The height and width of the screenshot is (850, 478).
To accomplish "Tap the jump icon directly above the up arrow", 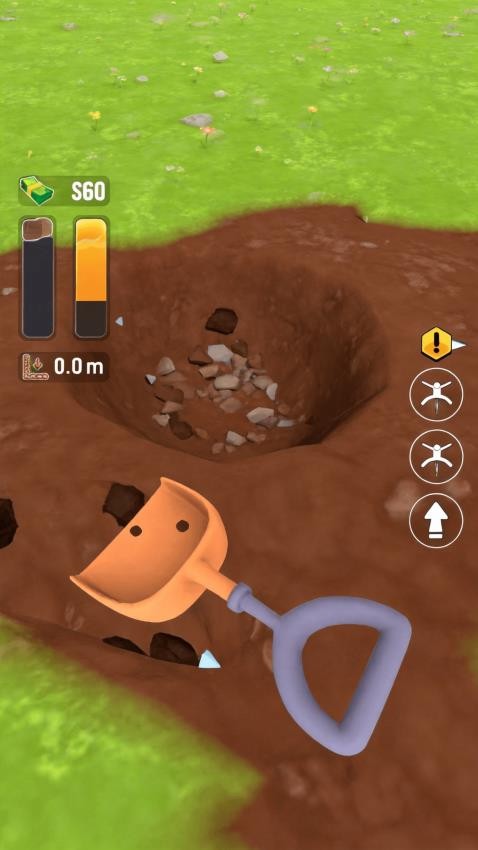I will click(x=436, y=456).
